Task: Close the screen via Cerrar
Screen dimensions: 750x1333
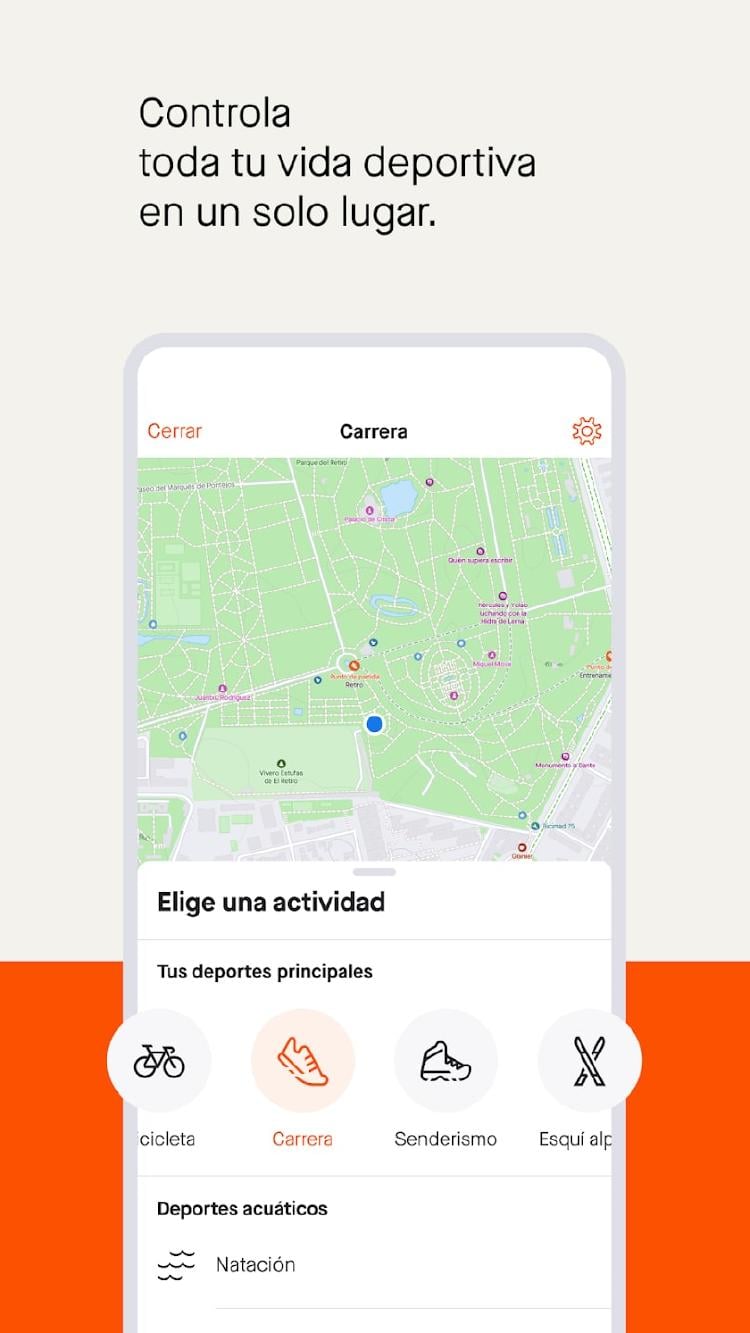Action: [x=174, y=431]
